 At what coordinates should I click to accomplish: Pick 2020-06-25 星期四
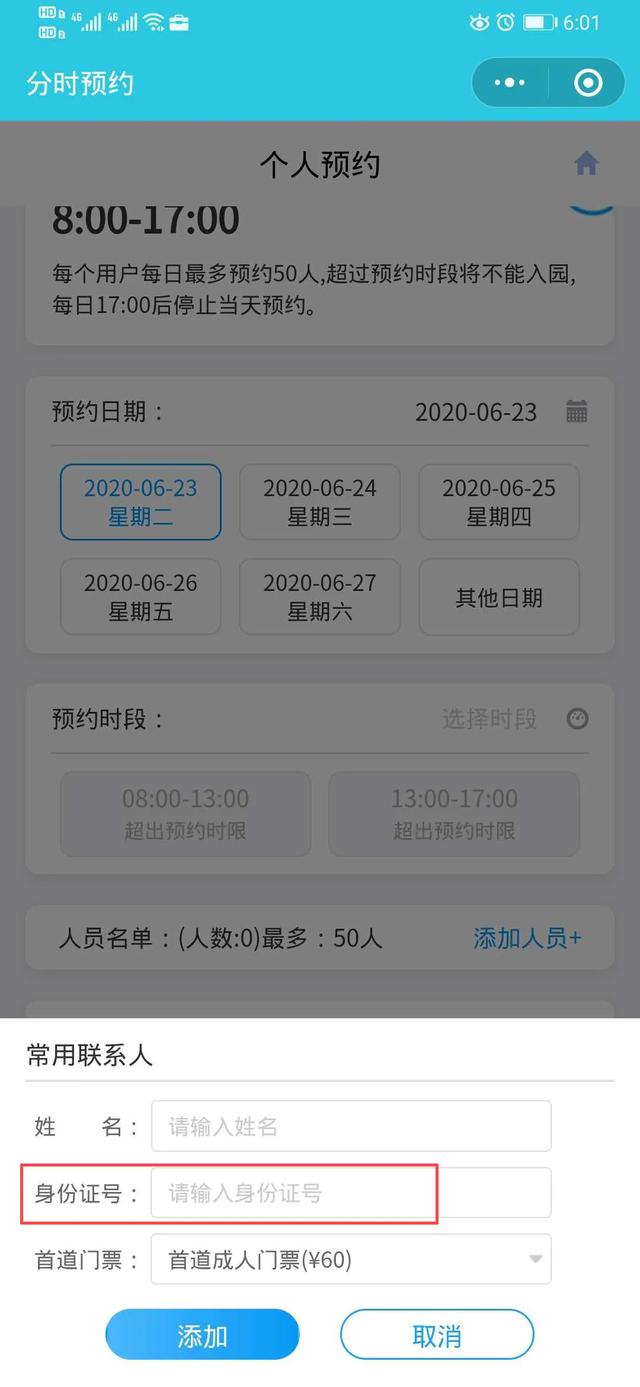pos(498,502)
